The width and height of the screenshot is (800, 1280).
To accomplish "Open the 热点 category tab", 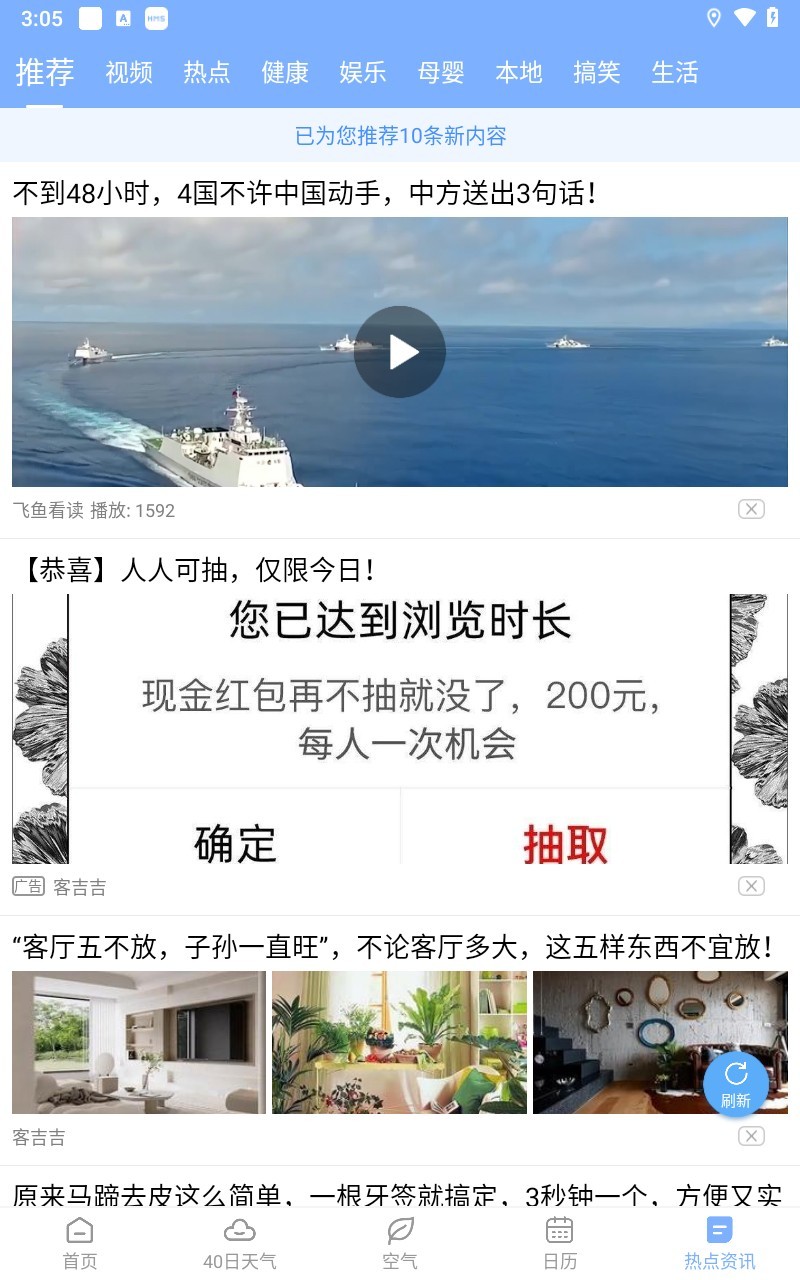I will 207,73.
